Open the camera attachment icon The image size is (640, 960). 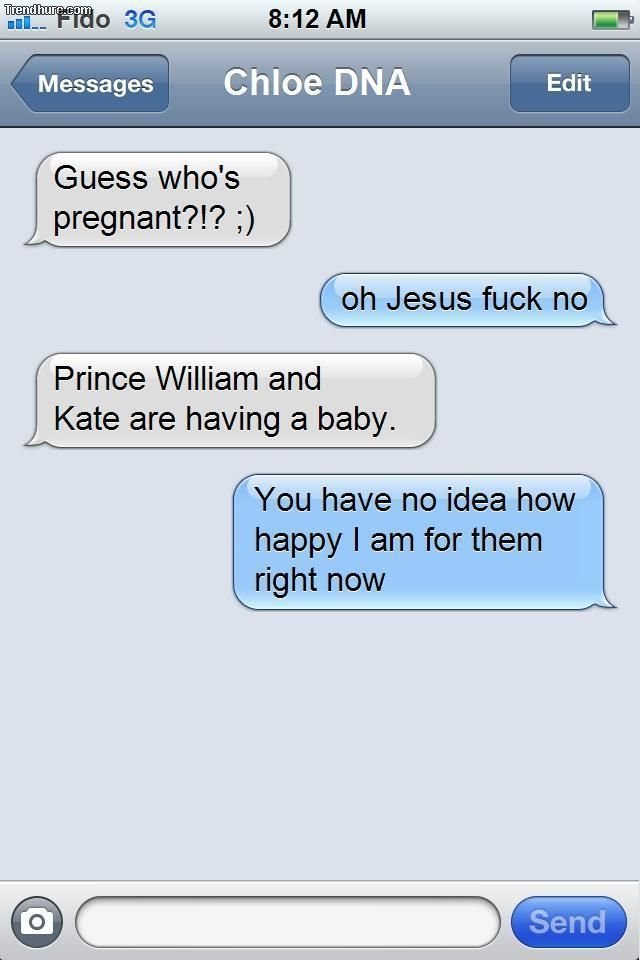(x=37, y=921)
